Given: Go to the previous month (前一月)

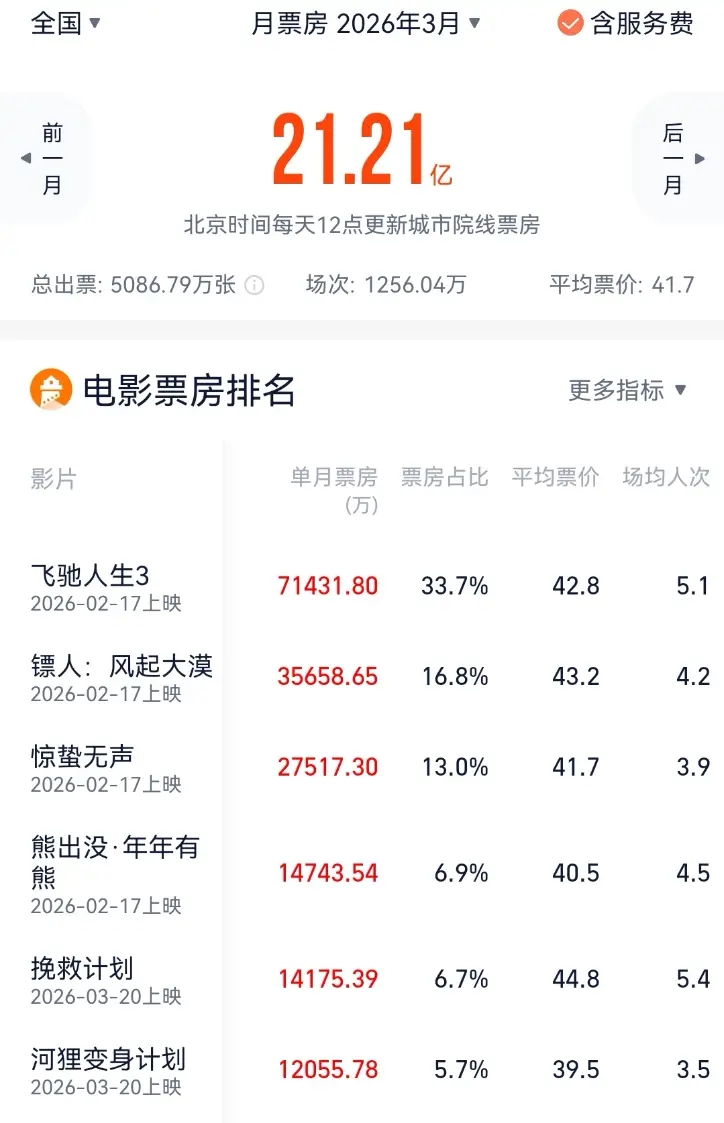Looking at the screenshot, I should pyautogui.click(x=46, y=159).
